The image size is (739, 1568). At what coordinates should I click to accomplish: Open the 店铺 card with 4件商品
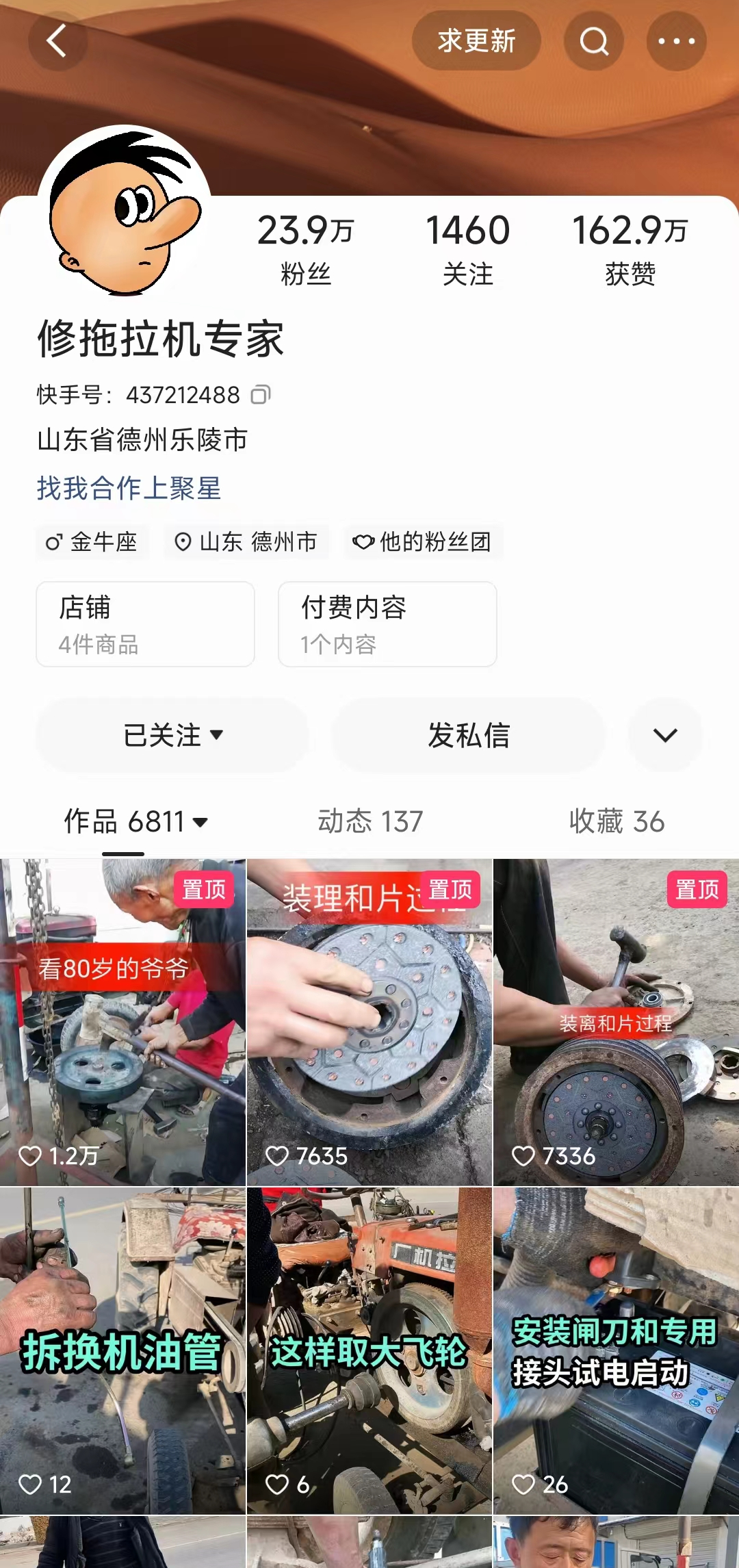pos(145,624)
